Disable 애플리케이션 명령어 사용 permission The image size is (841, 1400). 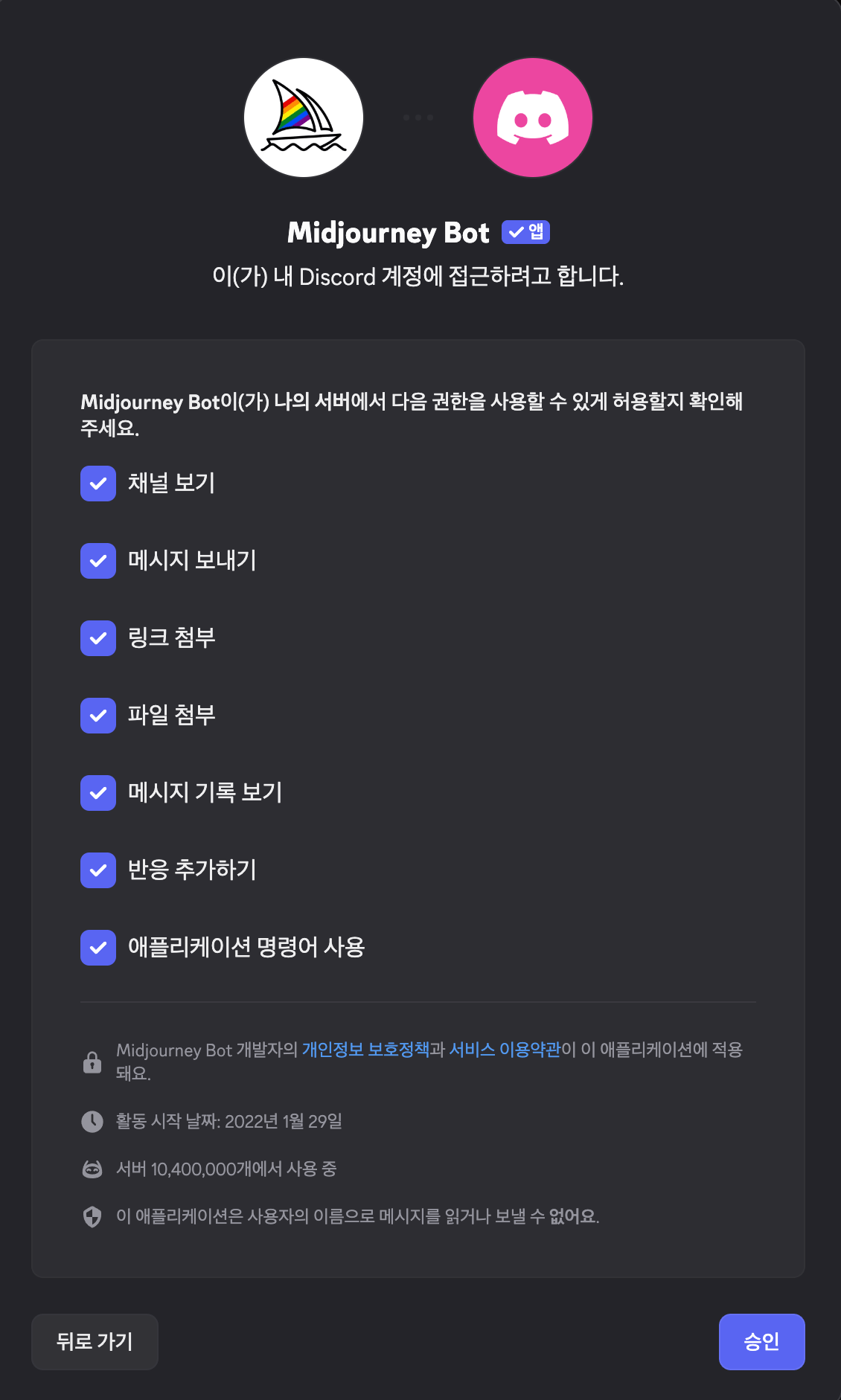point(97,948)
